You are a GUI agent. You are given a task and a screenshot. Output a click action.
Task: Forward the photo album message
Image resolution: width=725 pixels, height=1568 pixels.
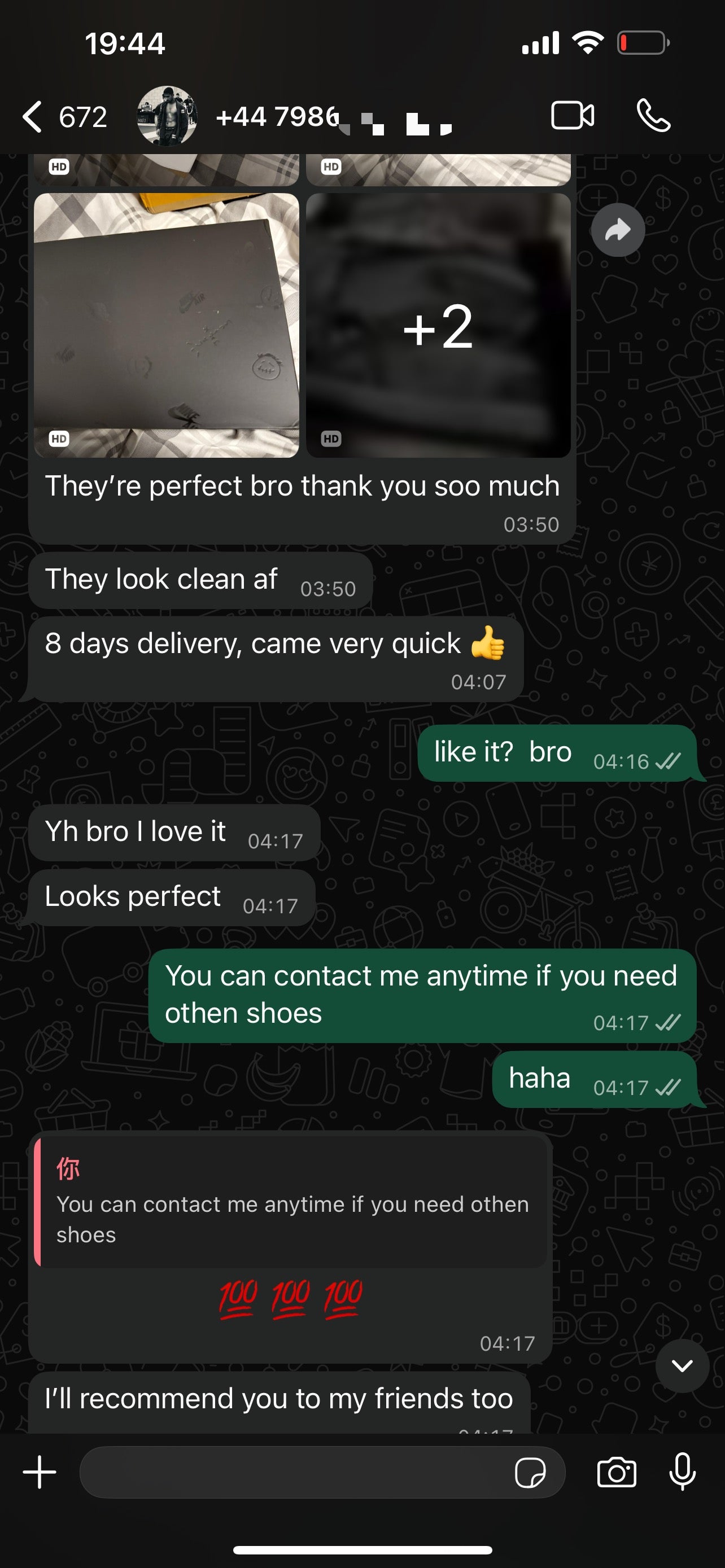(x=618, y=230)
